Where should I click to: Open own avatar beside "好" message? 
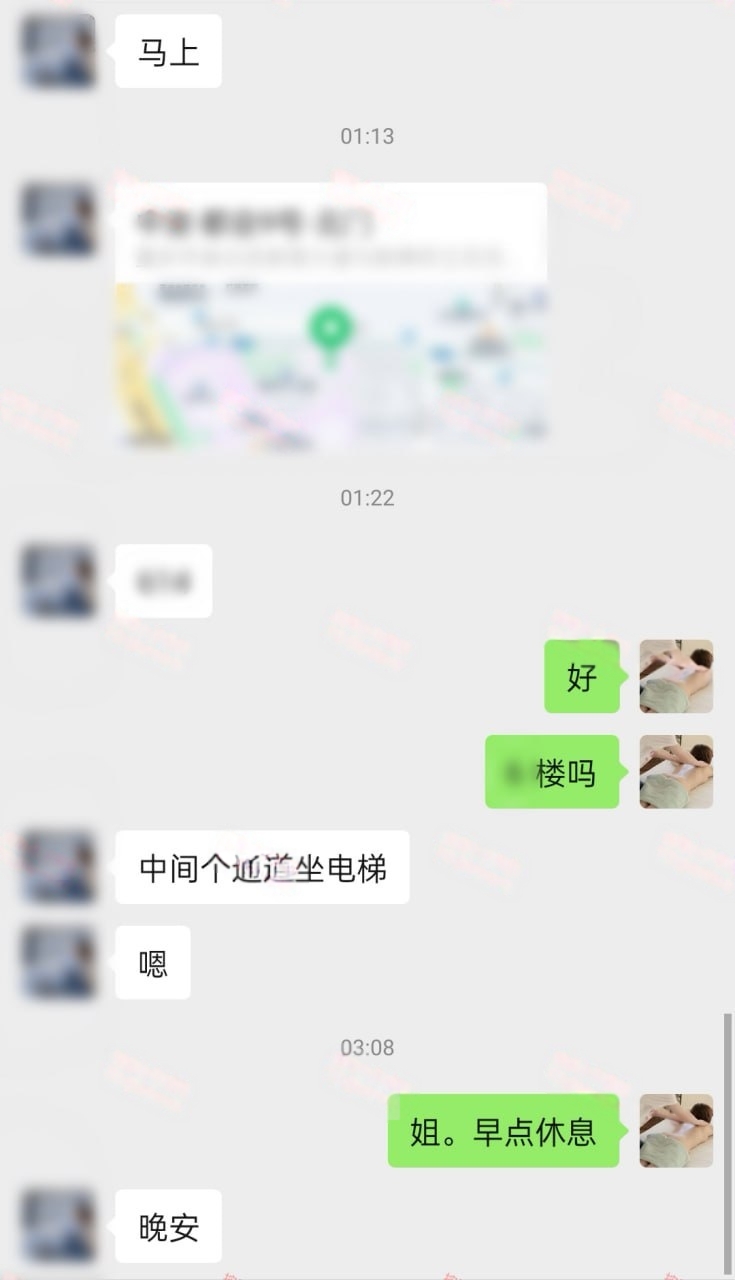(x=676, y=677)
